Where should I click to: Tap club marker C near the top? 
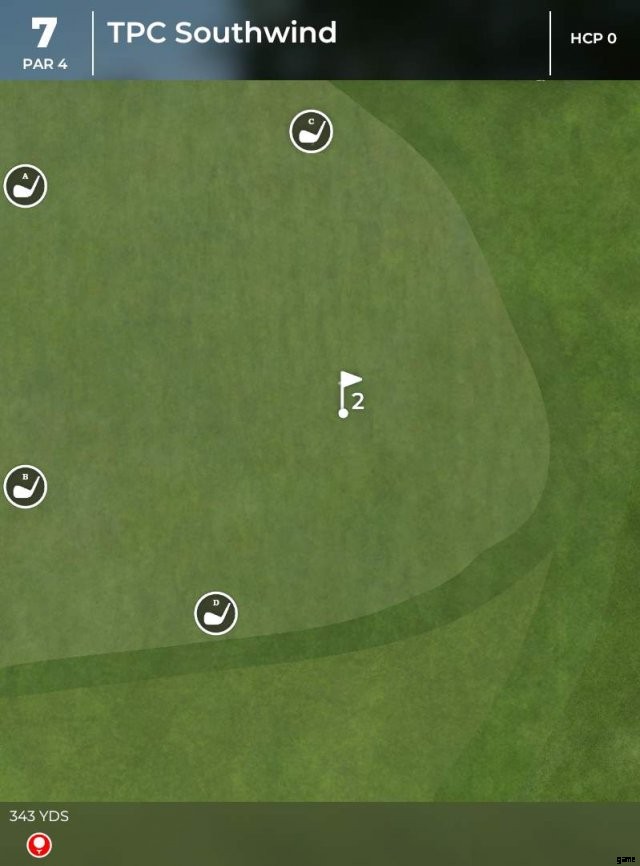tap(311, 132)
